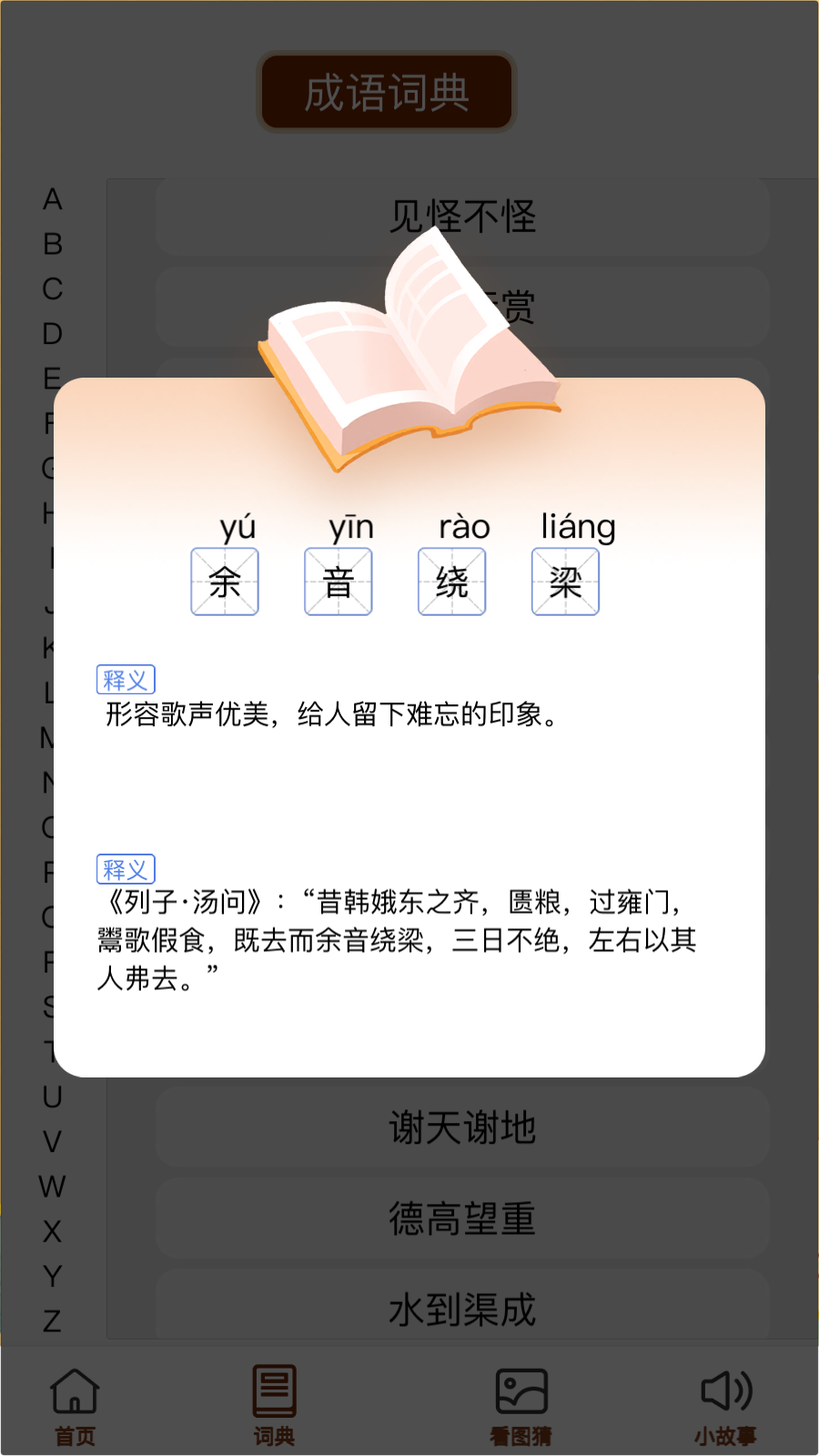Screen dimensions: 819x1456
Task: Select index letter V
Action: tap(53, 1141)
